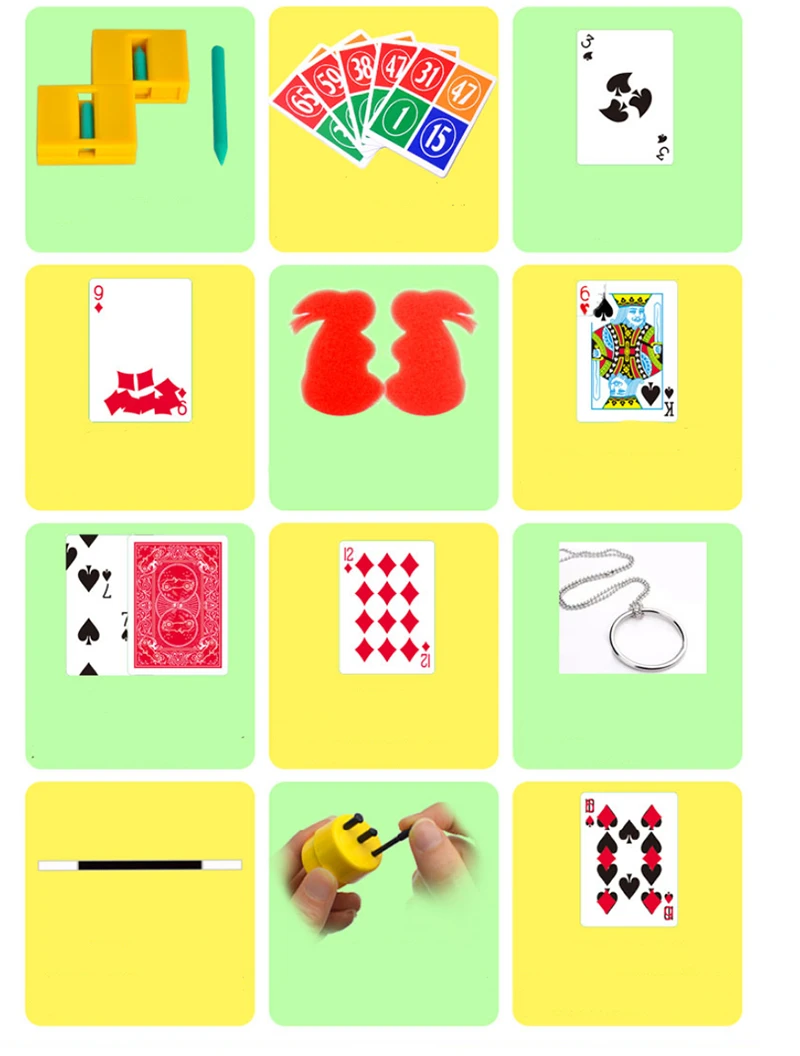Open the yellow cylinder with pins trick

click(x=383, y=903)
